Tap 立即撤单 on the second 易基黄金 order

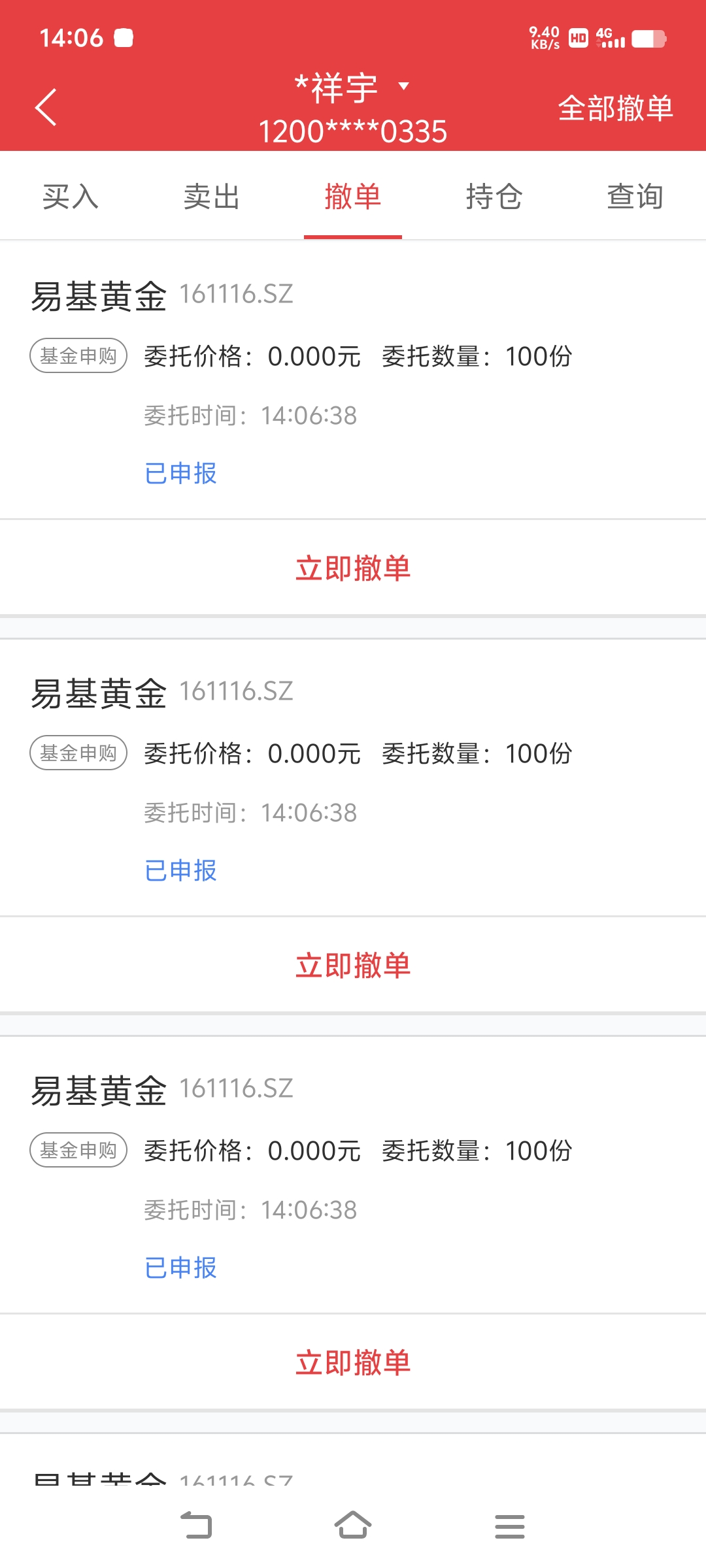353,966
